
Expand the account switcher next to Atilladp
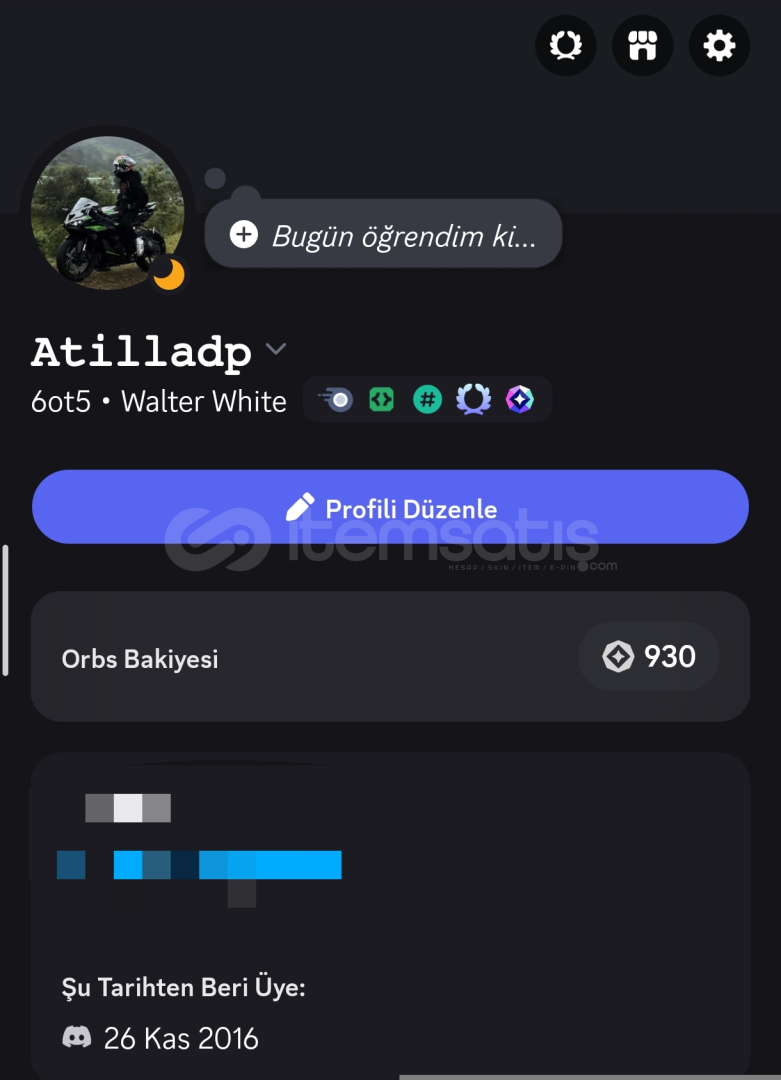tap(276, 349)
